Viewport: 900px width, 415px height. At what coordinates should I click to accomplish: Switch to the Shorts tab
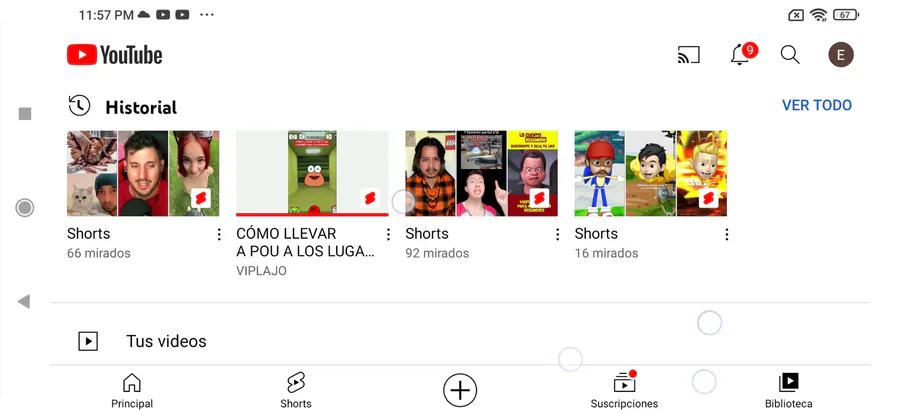pos(296,390)
